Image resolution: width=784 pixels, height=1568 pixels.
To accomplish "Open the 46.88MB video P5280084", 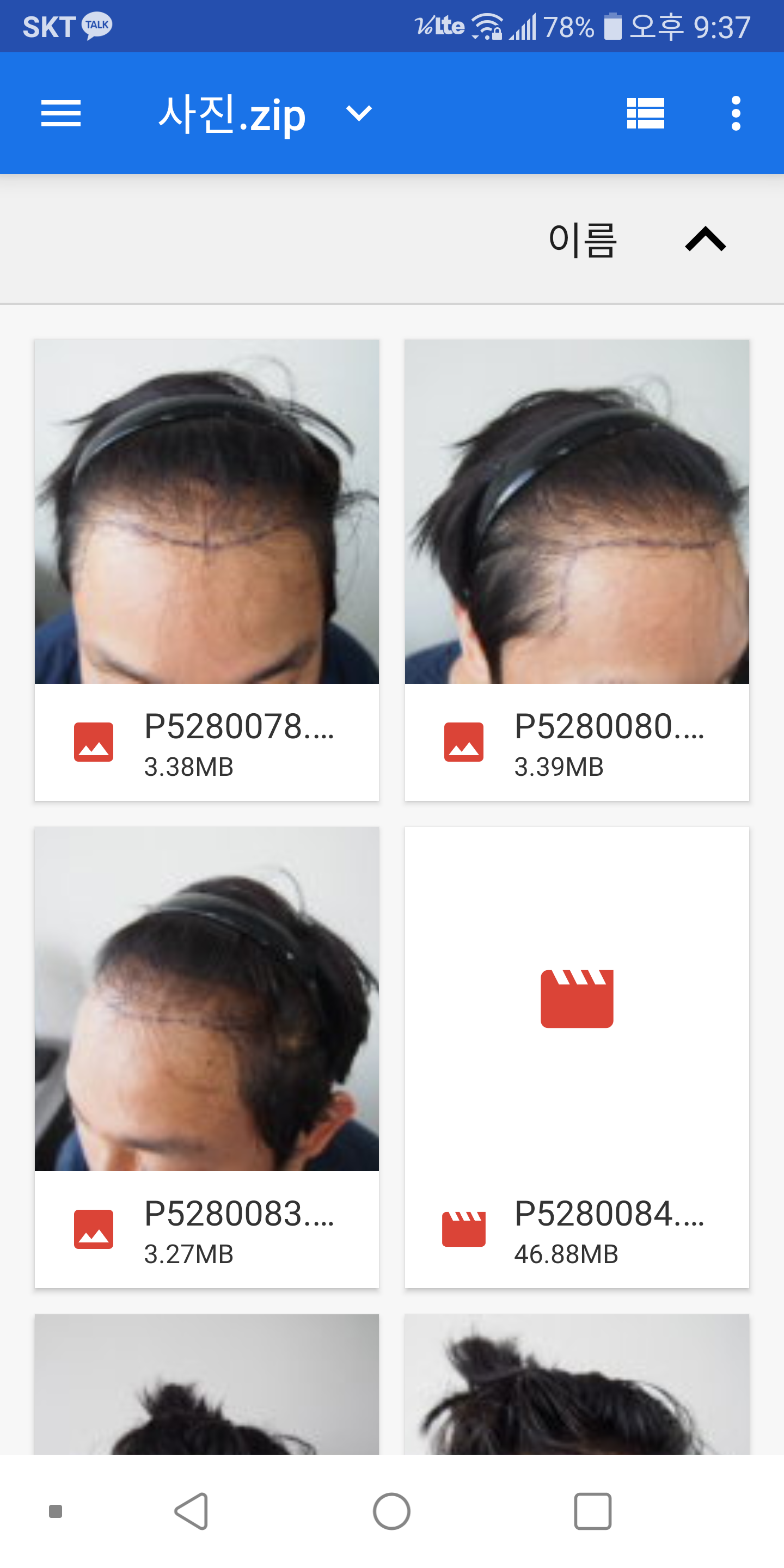I will tap(577, 1057).
